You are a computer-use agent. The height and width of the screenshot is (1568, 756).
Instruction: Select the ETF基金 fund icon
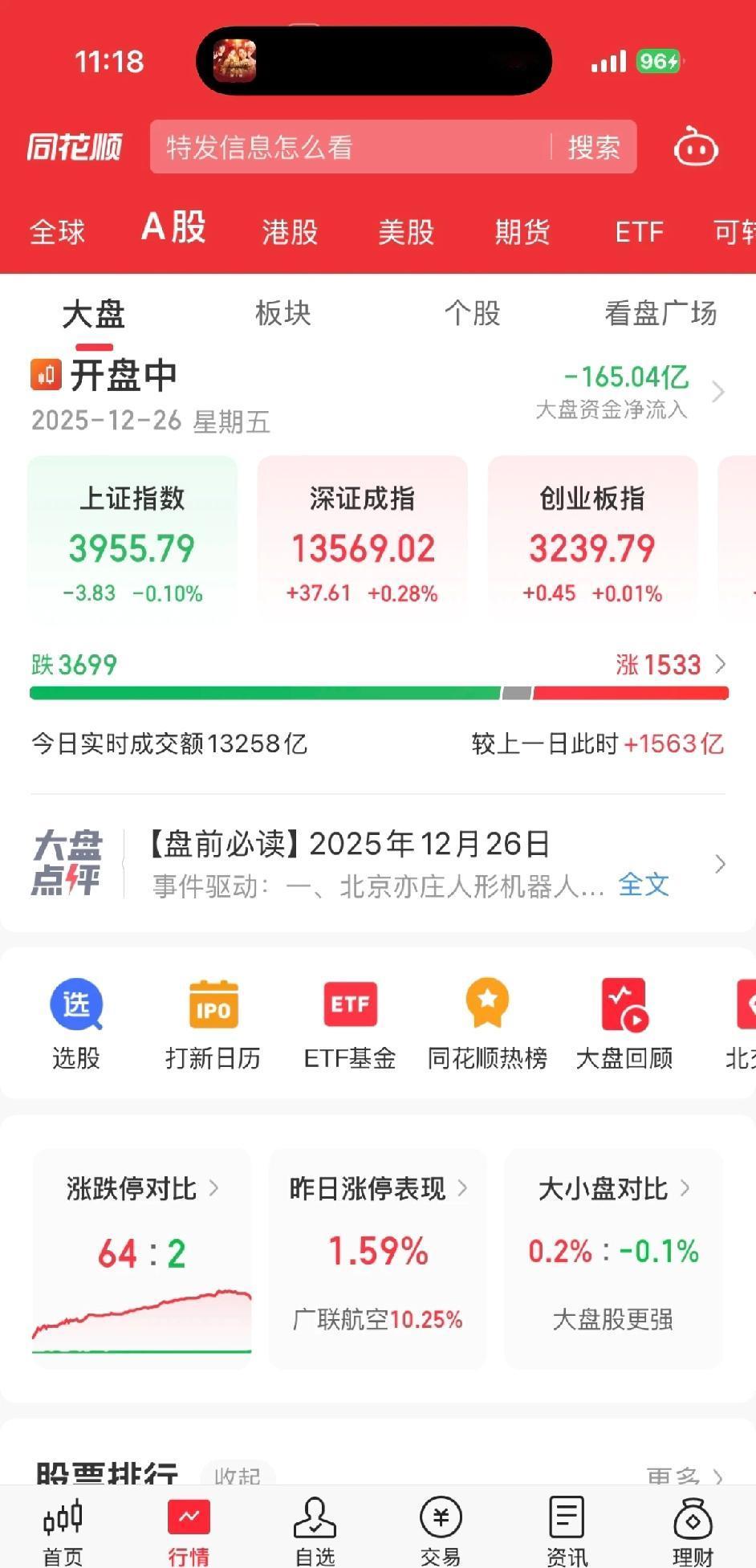pos(349,1021)
